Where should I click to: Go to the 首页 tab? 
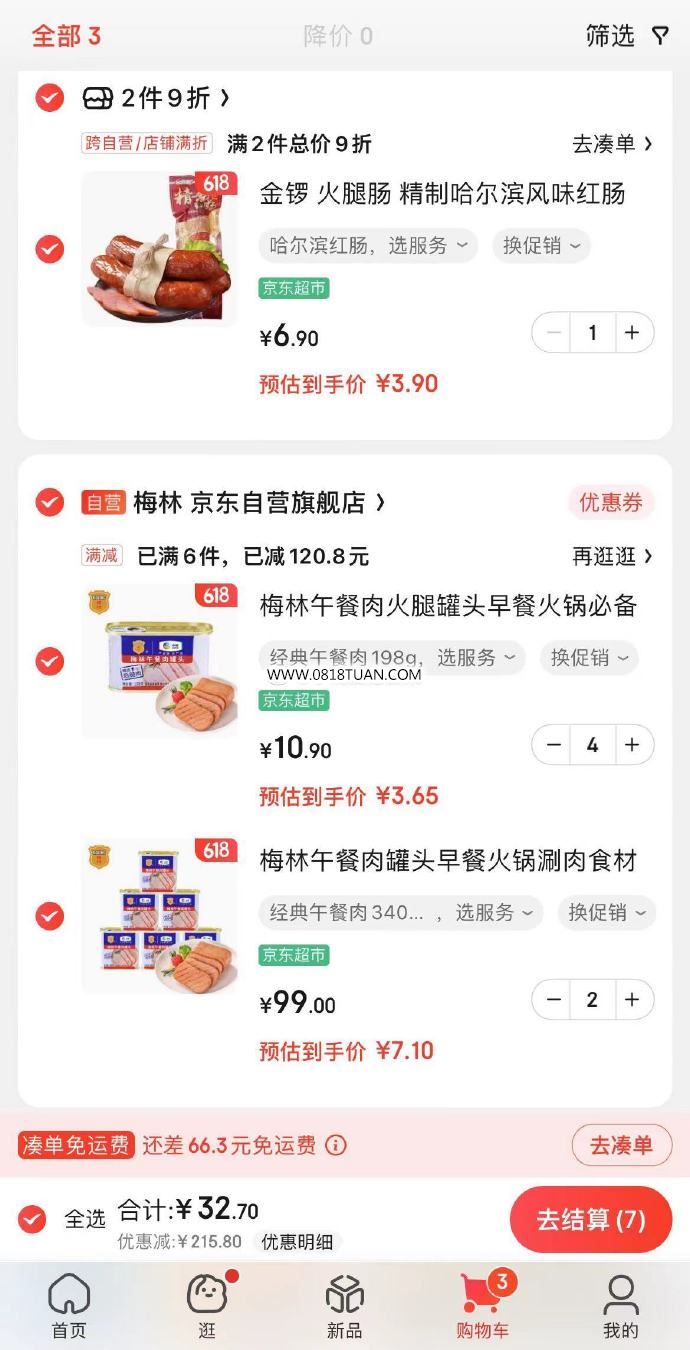[69, 1306]
